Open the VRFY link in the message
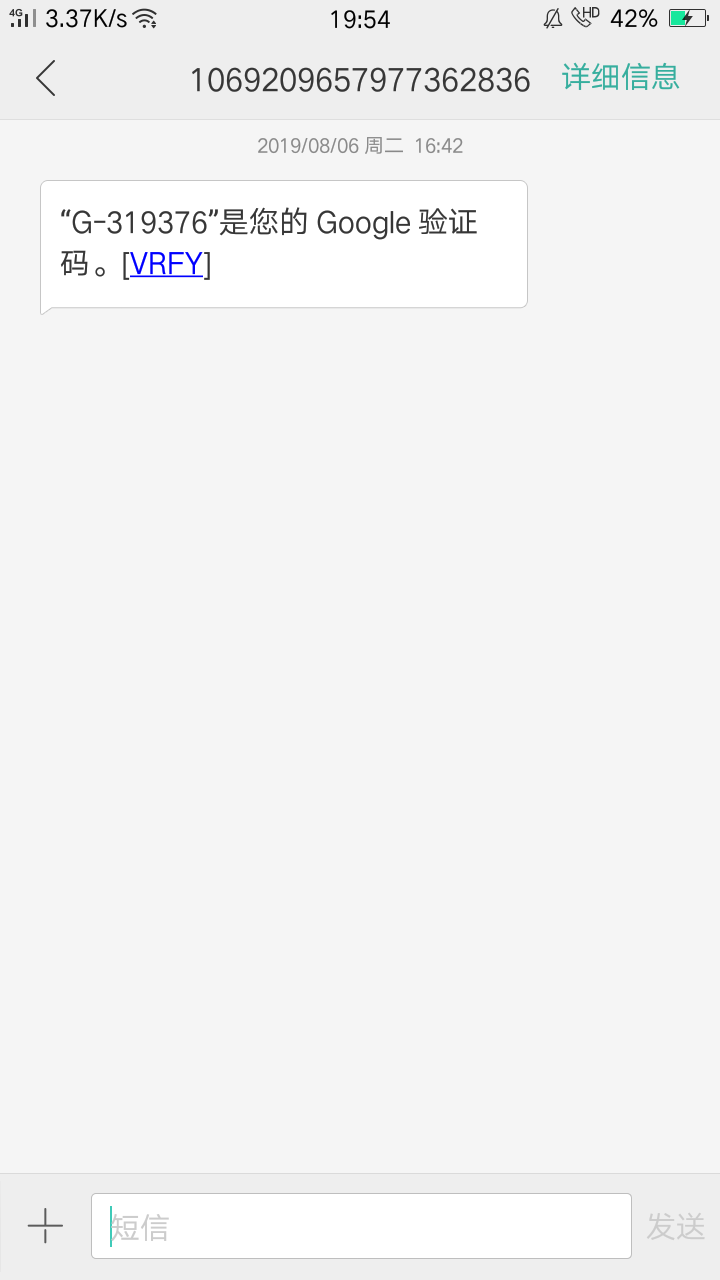 [x=167, y=264]
